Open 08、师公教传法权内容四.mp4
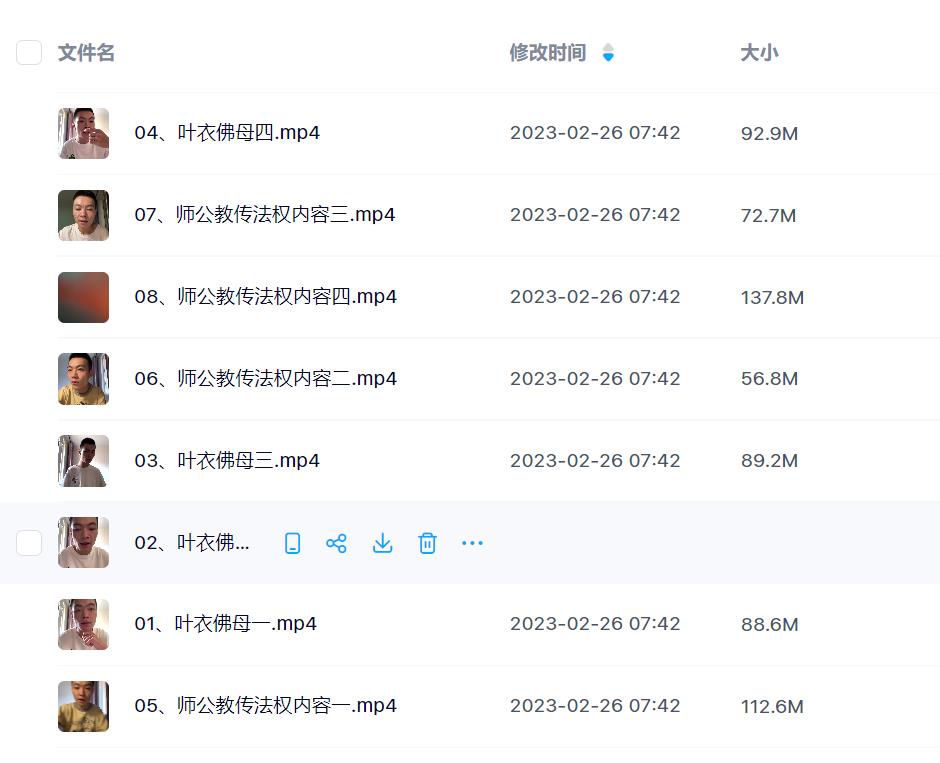 click(x=265, y=297)
